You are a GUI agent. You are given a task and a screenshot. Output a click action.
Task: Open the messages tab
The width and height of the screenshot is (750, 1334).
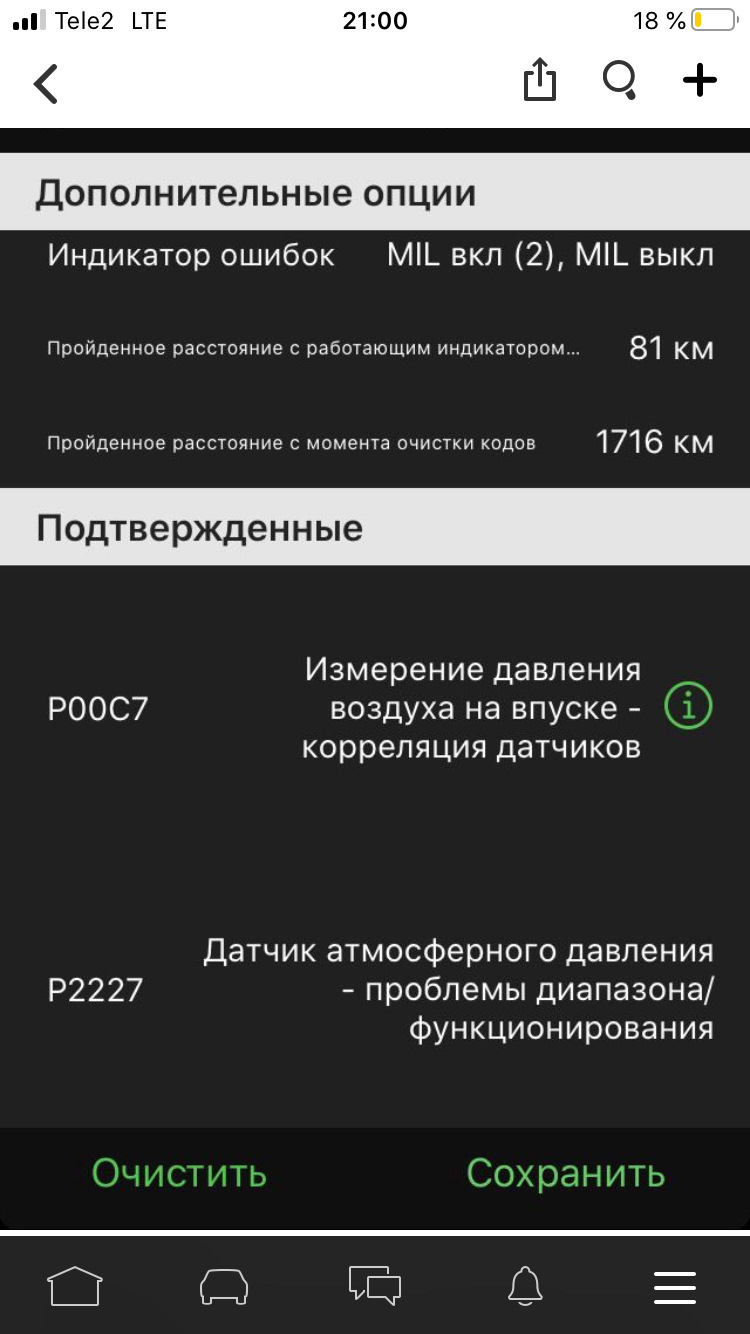[375, 1285]
